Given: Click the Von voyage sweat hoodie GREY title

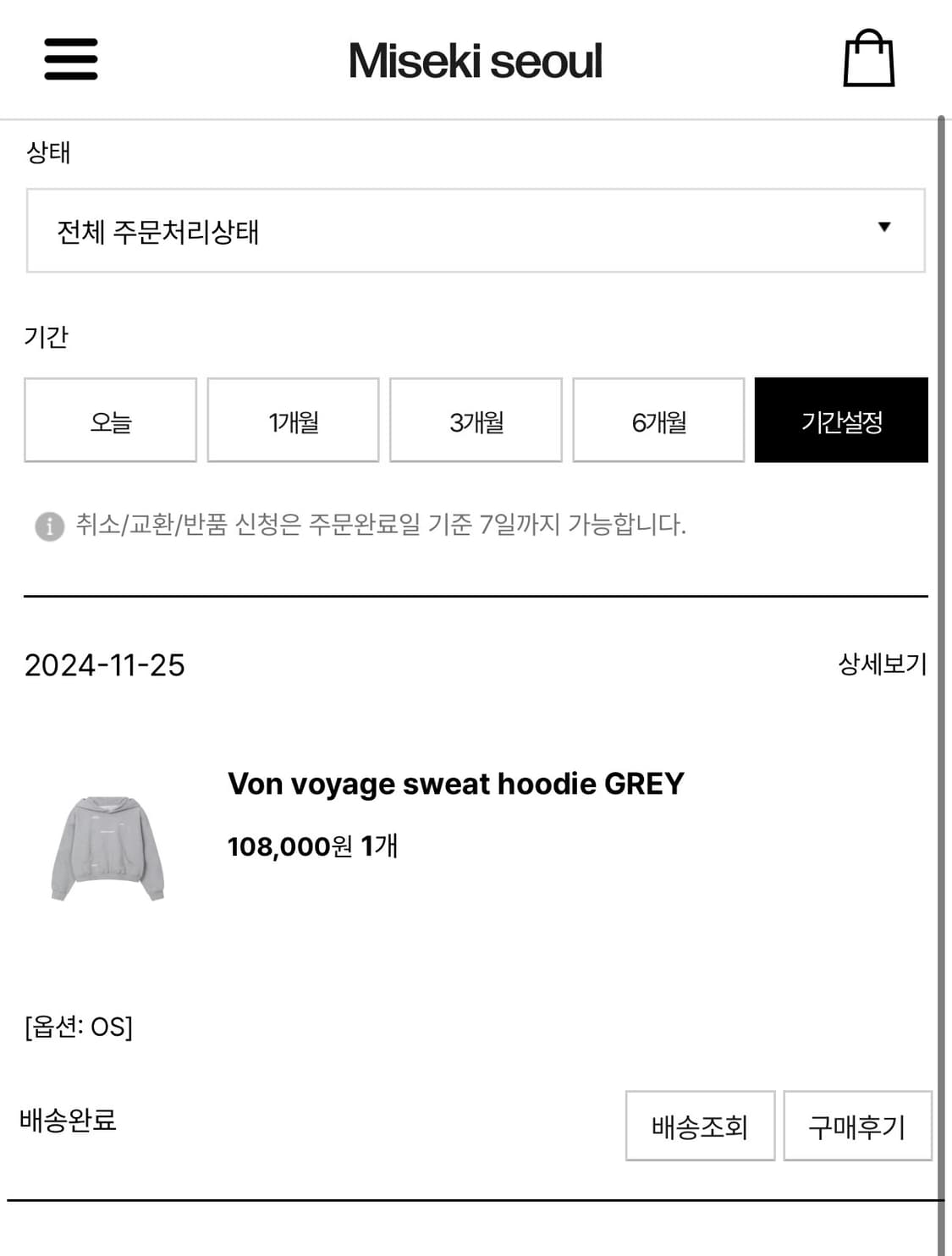Looking at the screenshot, I should pyautogui.click(x=454, y=785).
